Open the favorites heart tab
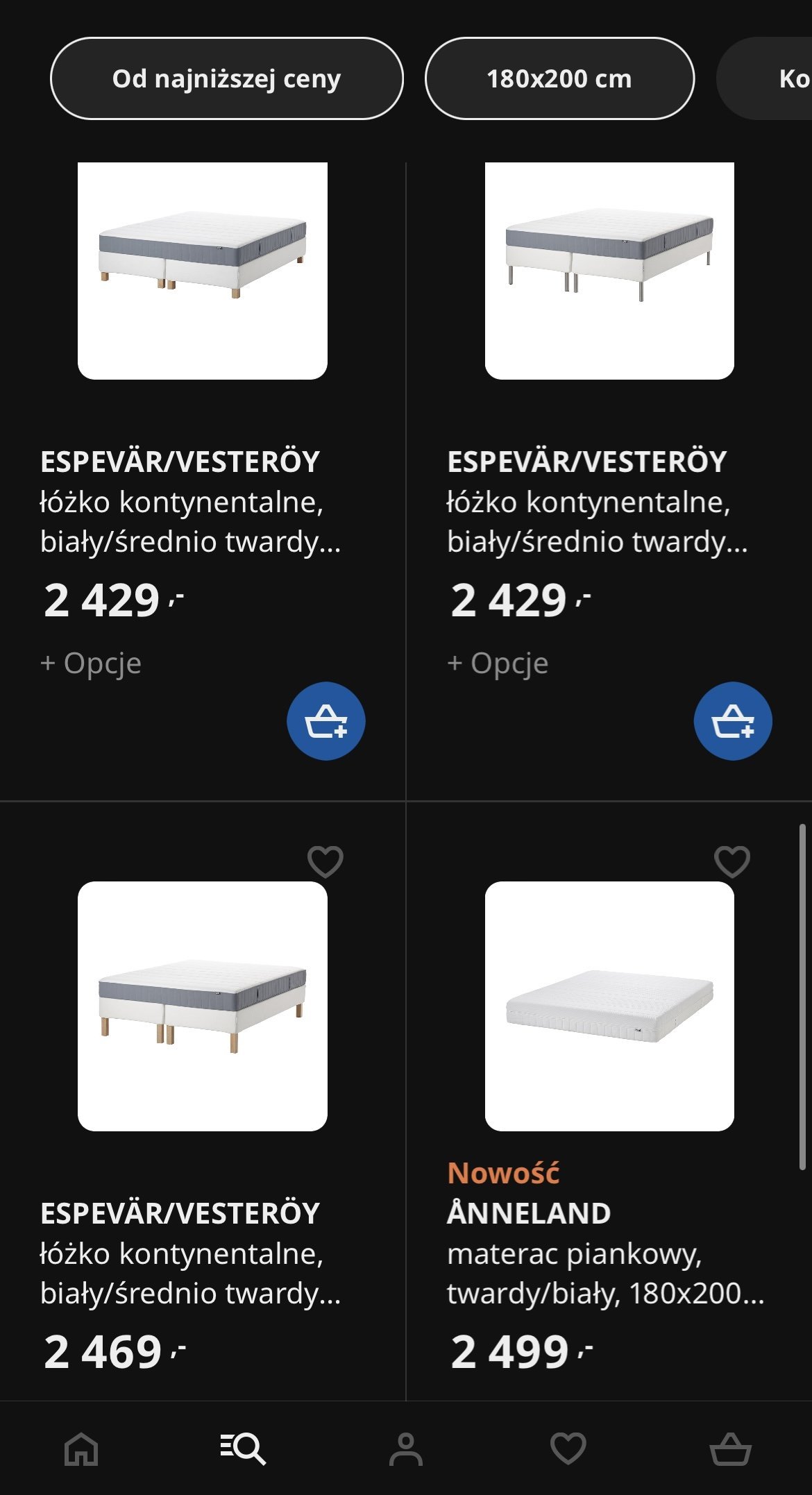 point(568,1449)
